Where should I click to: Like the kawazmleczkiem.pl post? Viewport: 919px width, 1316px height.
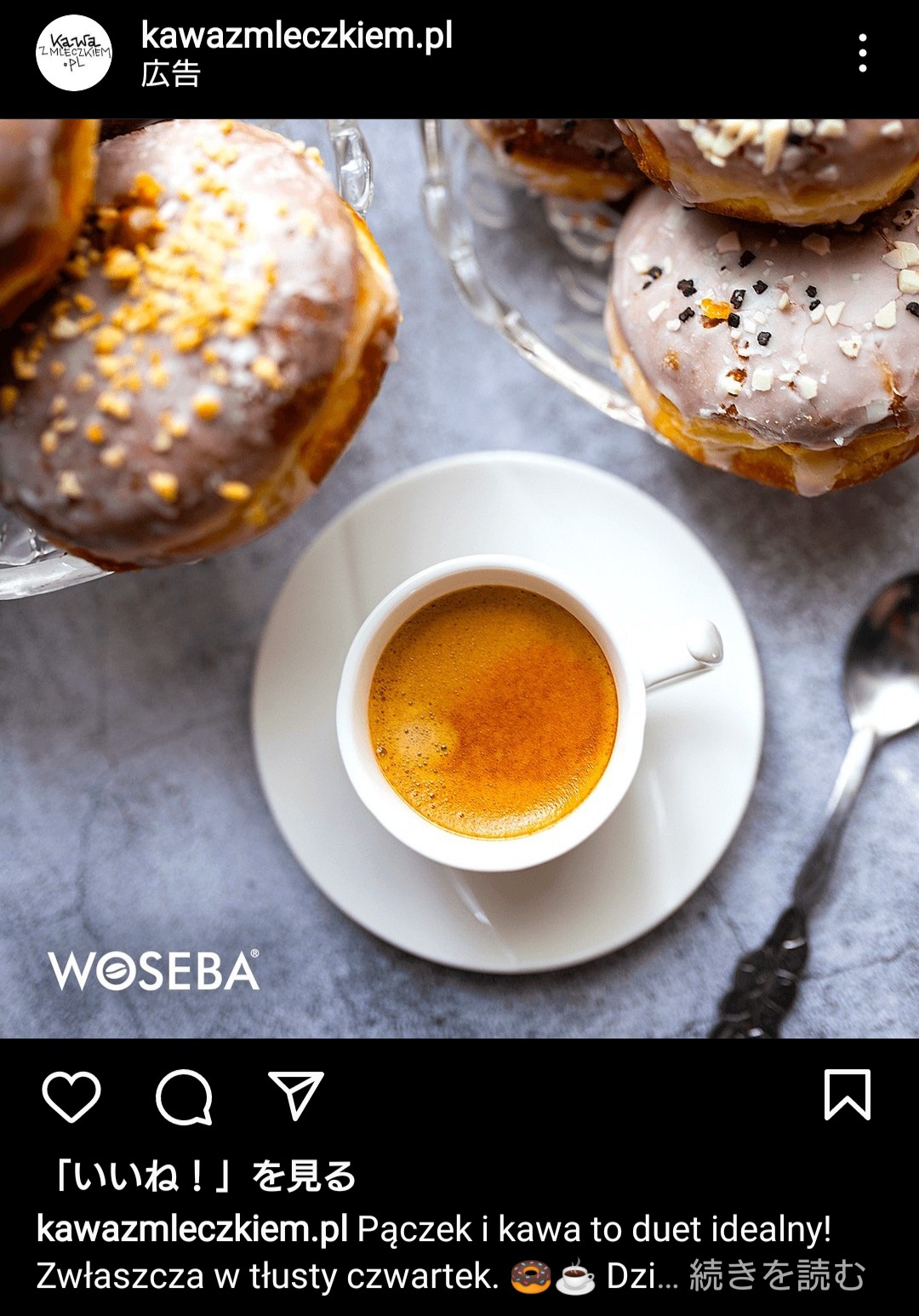pyautogui.click(x=71, y=1096)
